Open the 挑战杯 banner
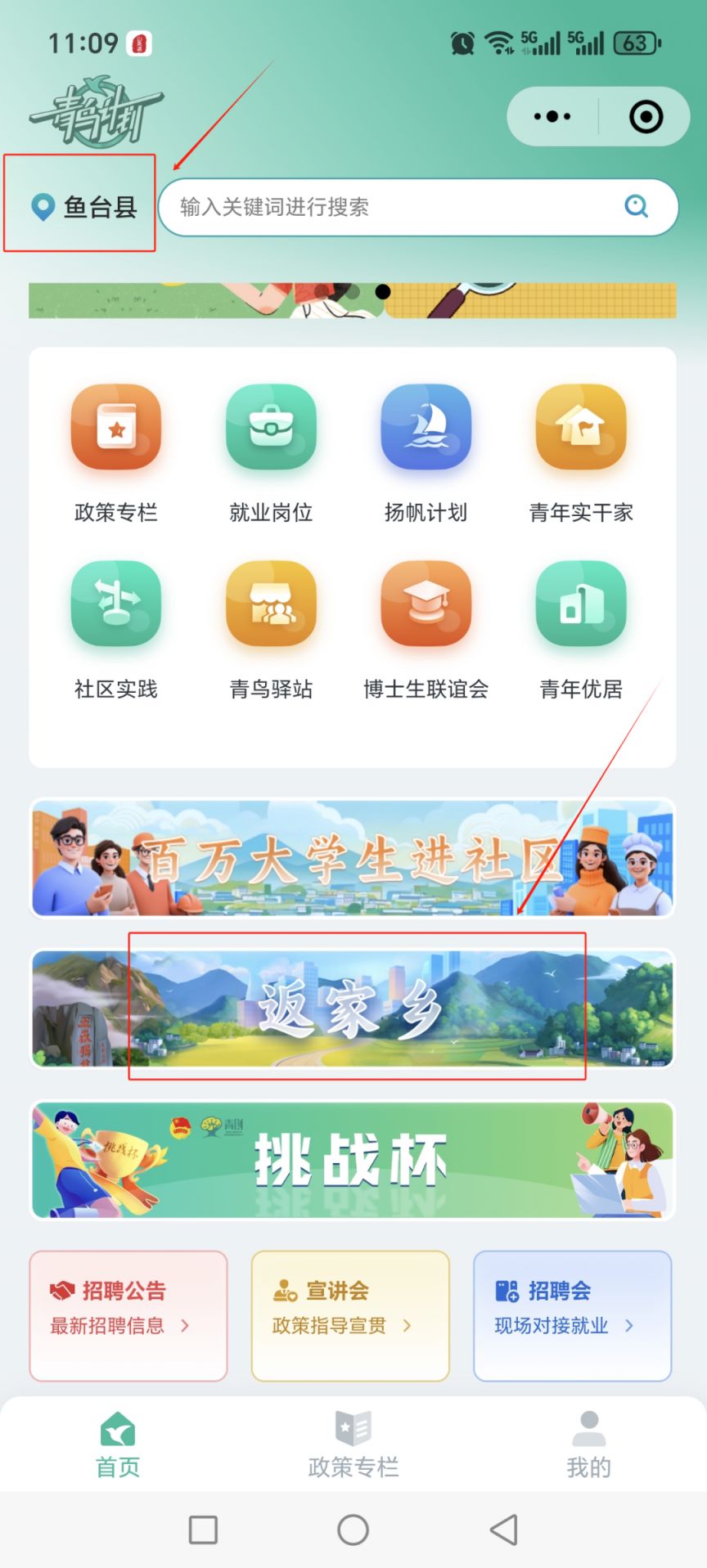707x1568 pixels. 353,1160
